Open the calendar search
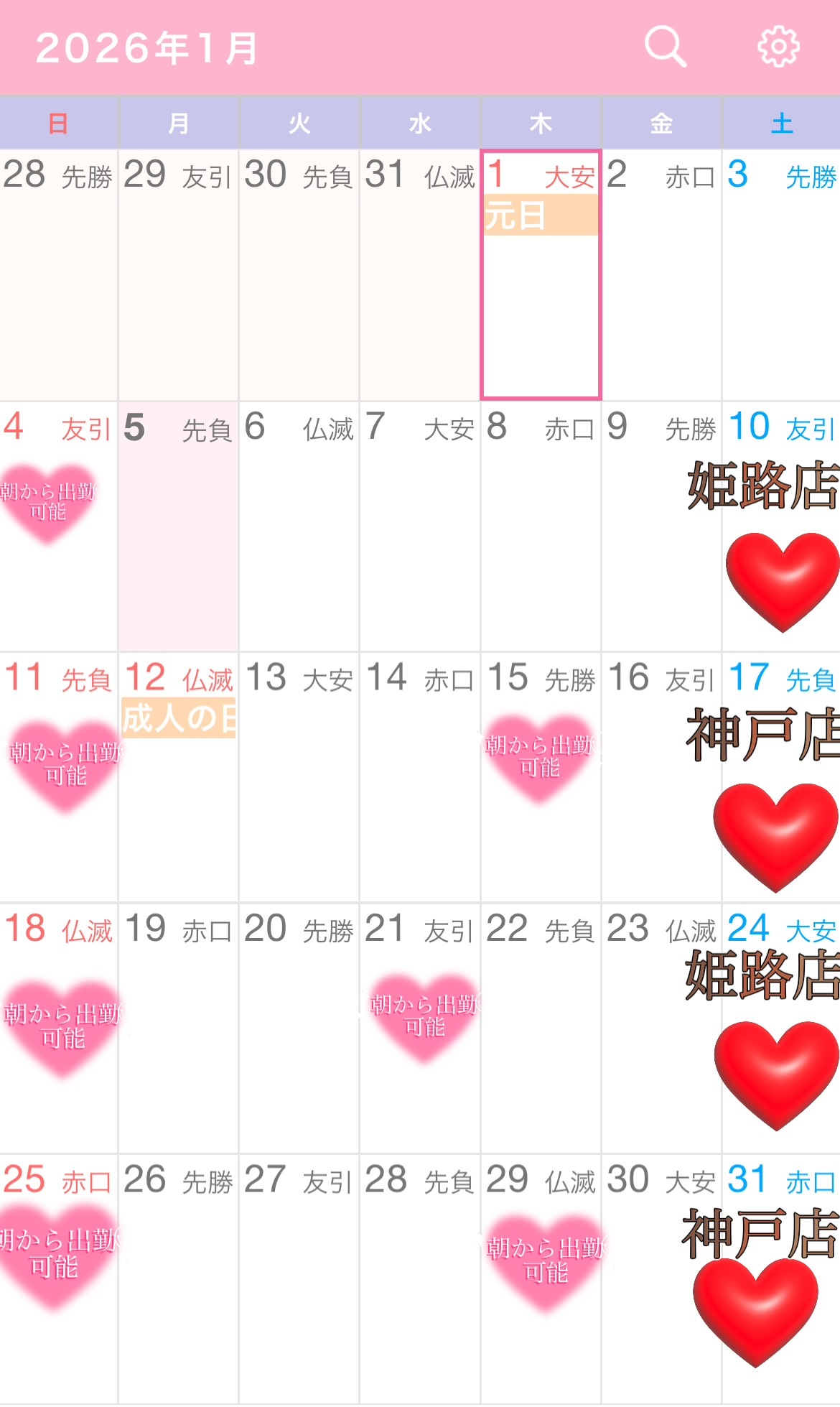Screen dimensions: 840x1407 click(x=665, y=47)
